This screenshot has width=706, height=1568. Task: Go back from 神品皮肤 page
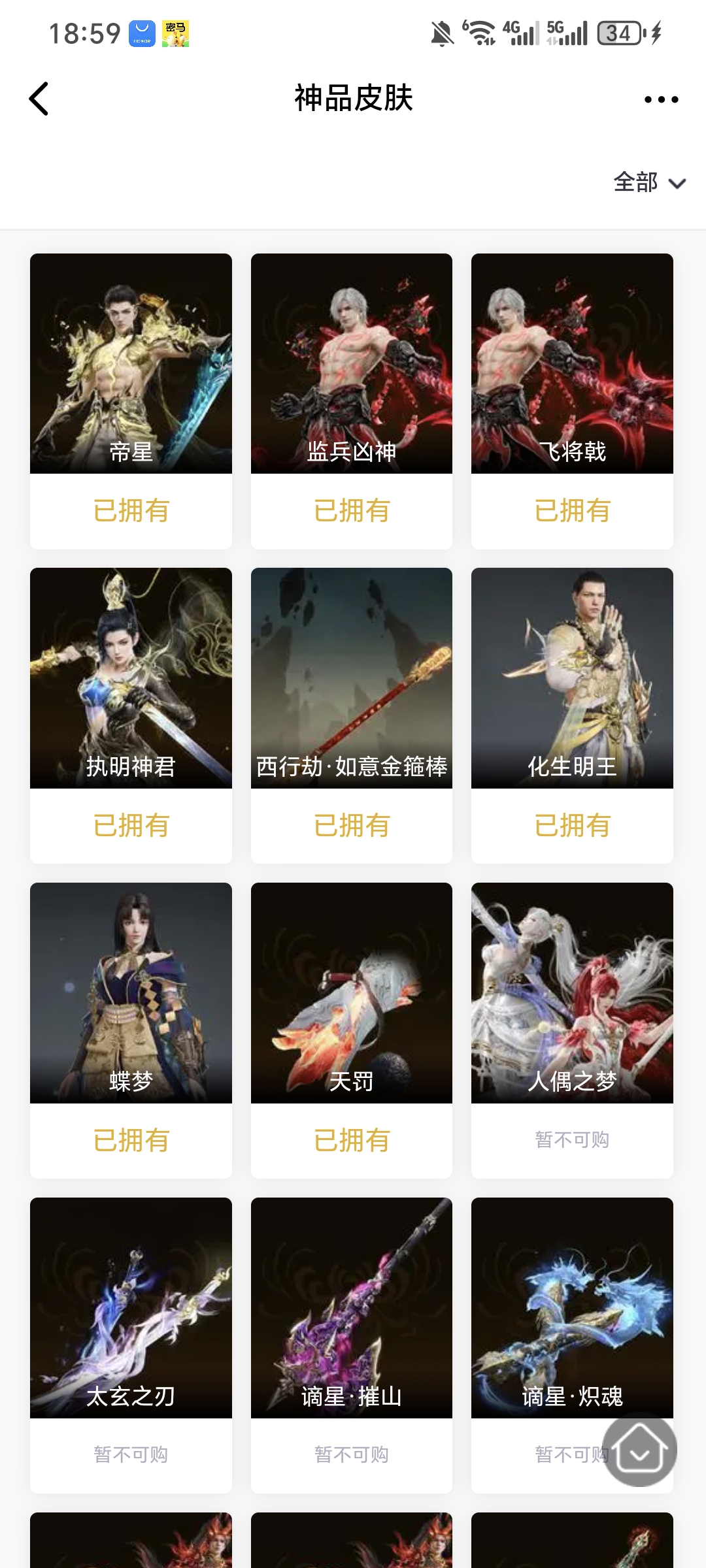pyautogui.click(x=39, y=99)
